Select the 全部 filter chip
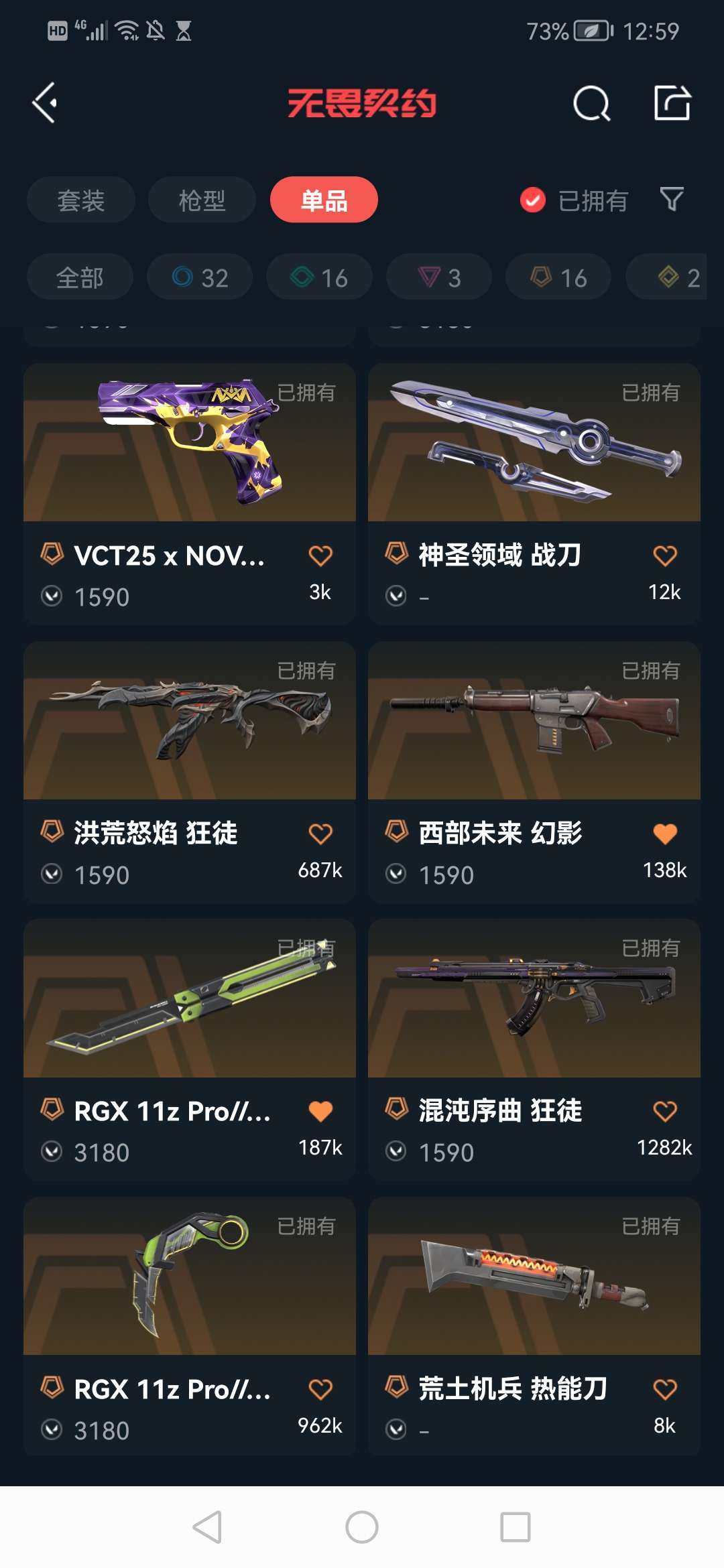Image resolution: width=724 pixels, height=1568 pixels. pos(80,277)
